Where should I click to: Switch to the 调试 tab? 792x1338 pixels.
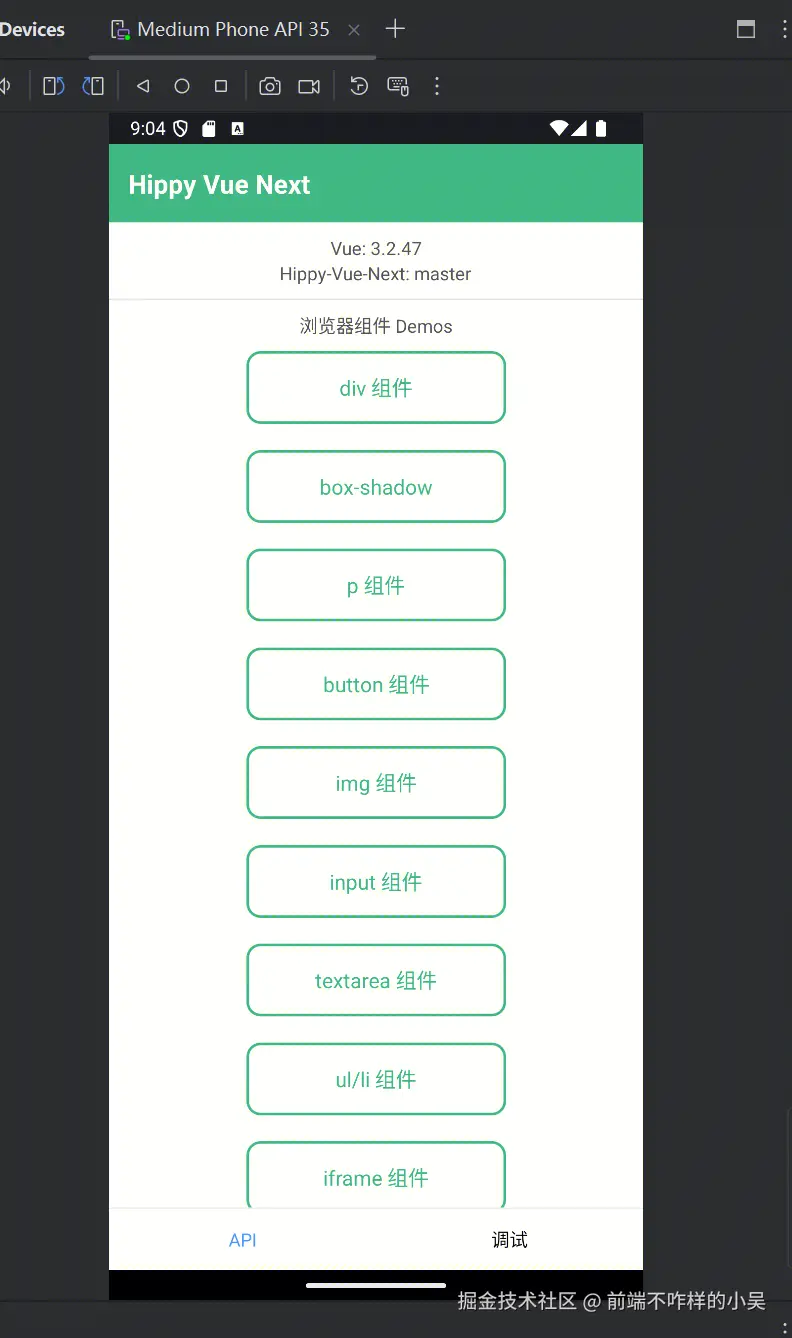point(509,1240)
